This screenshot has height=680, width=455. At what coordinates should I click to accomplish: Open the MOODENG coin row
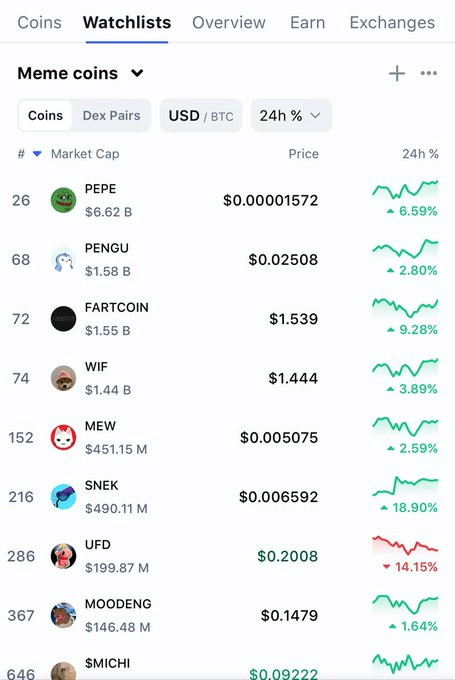227,616
